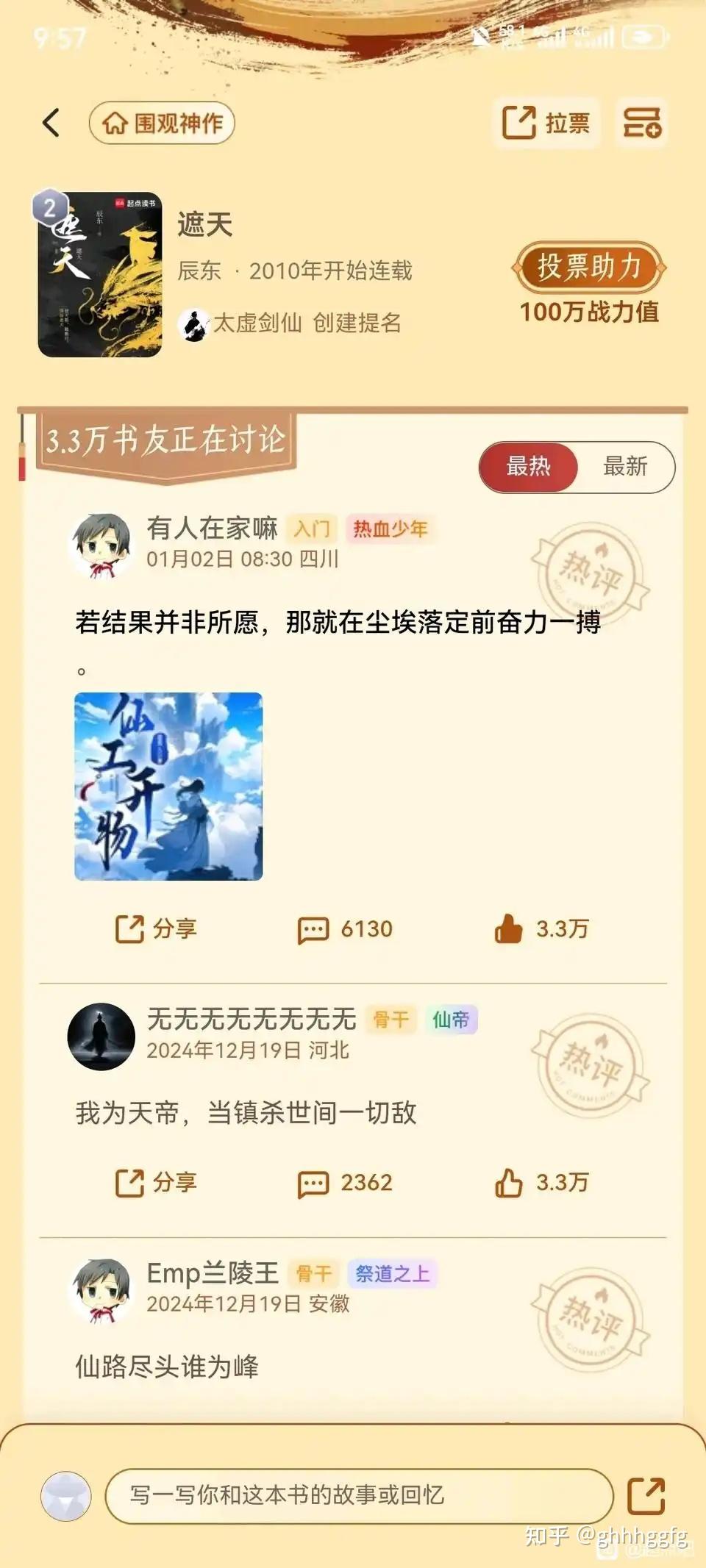Switch to the 最新 tab
This screenshot has height=1568, width=706.
pyautogui.click(x=625, y=467)
